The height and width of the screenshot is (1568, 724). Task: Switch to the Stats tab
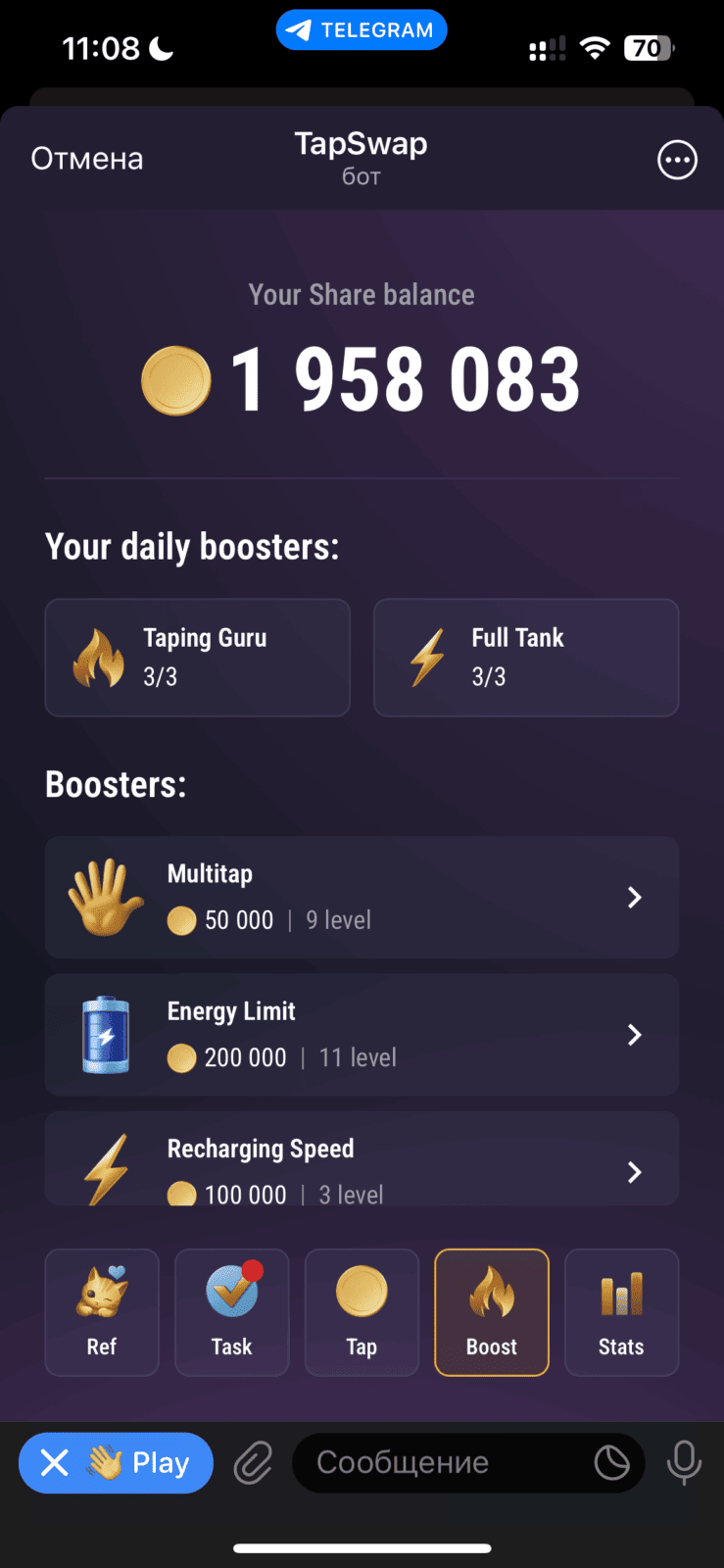(x=622, y=1312)
